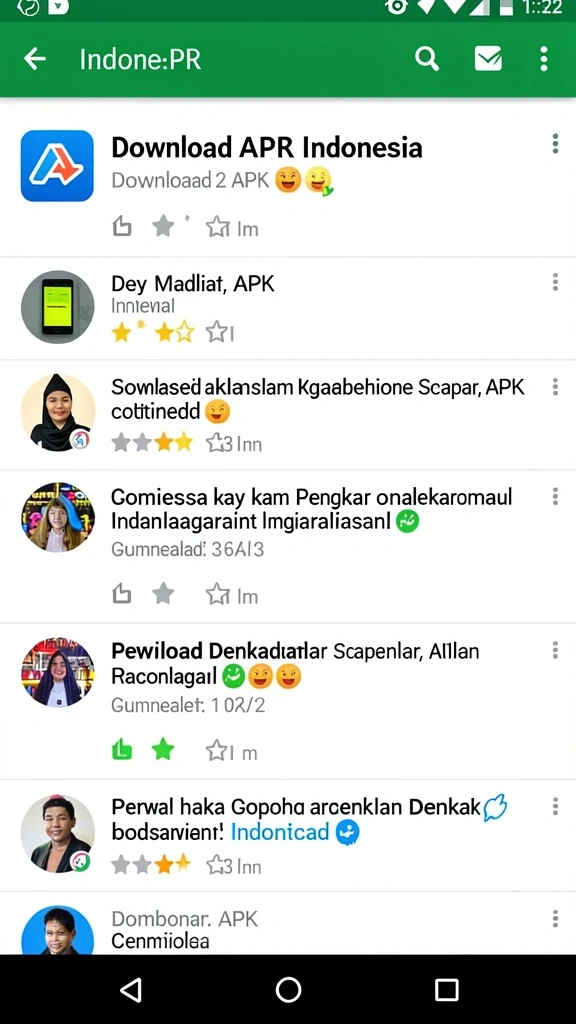
Task: Open the Perwal haka Gopoha entry
Action: 288,835
